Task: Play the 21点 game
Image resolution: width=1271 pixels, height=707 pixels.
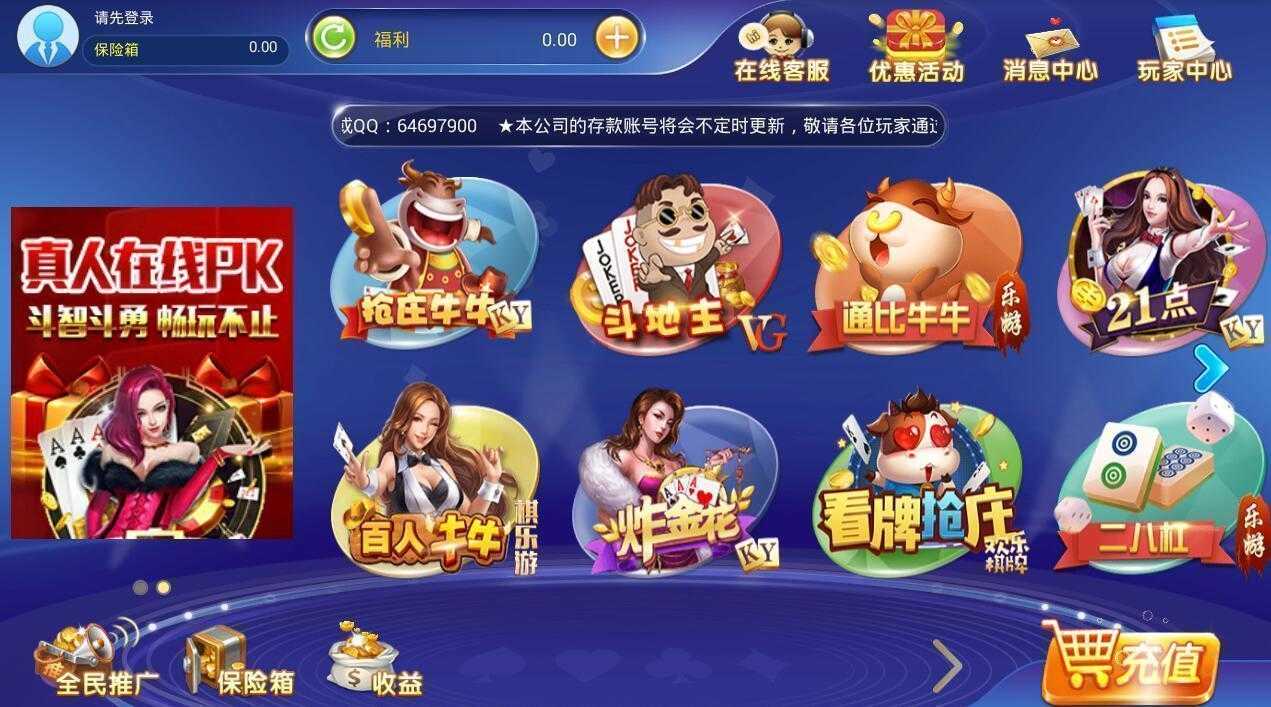Action: tap(1160, 260)
